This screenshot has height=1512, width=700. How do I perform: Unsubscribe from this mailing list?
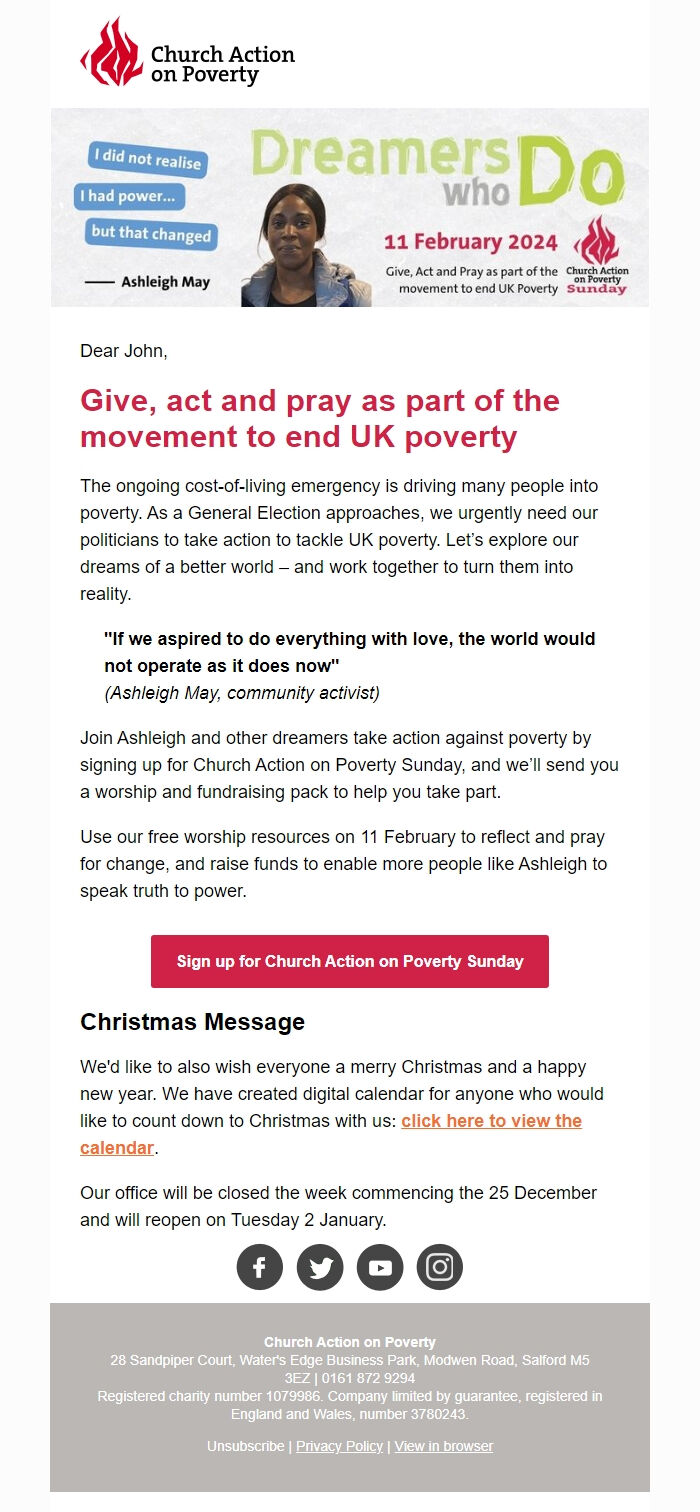coord(245,1446)
